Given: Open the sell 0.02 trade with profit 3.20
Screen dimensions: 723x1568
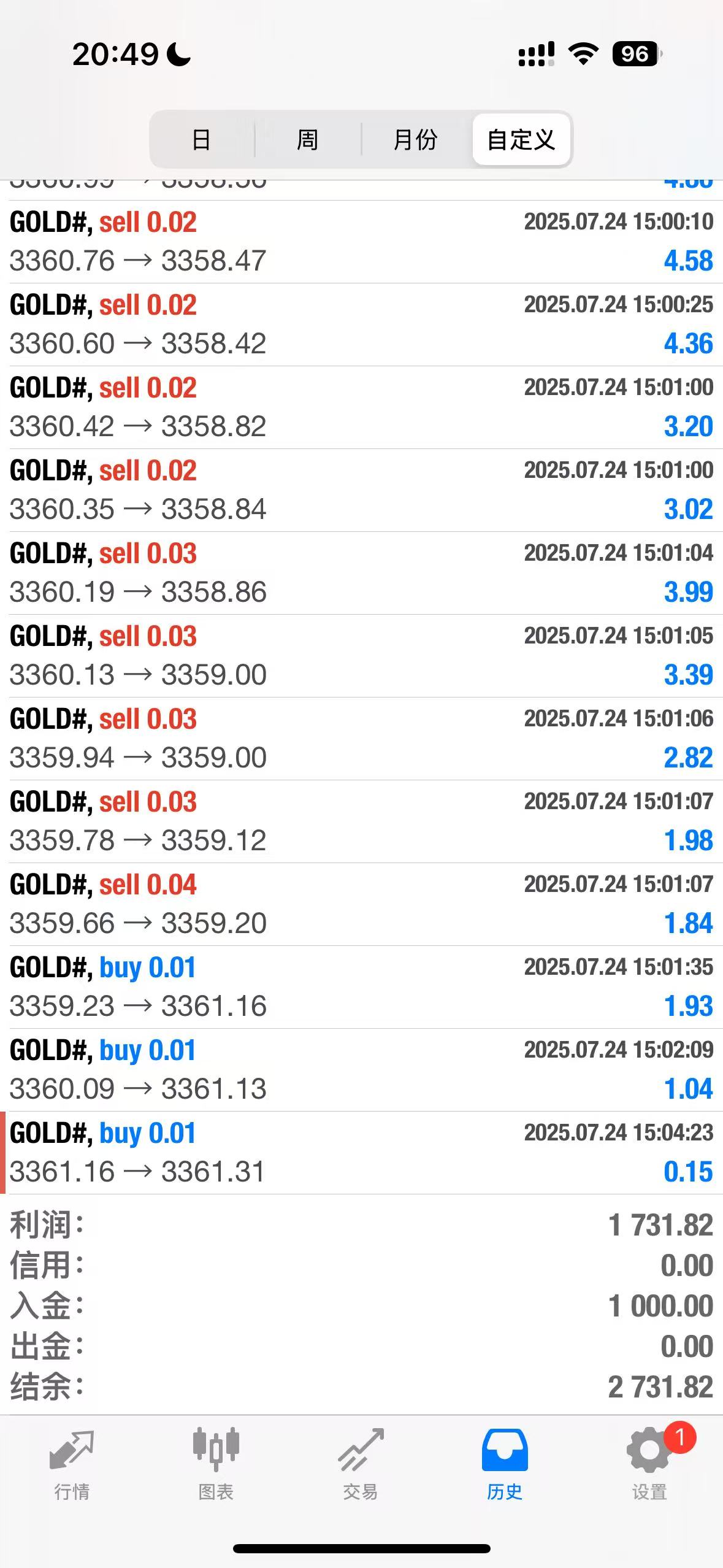Looking at the screenshot, I should [361, 407].
